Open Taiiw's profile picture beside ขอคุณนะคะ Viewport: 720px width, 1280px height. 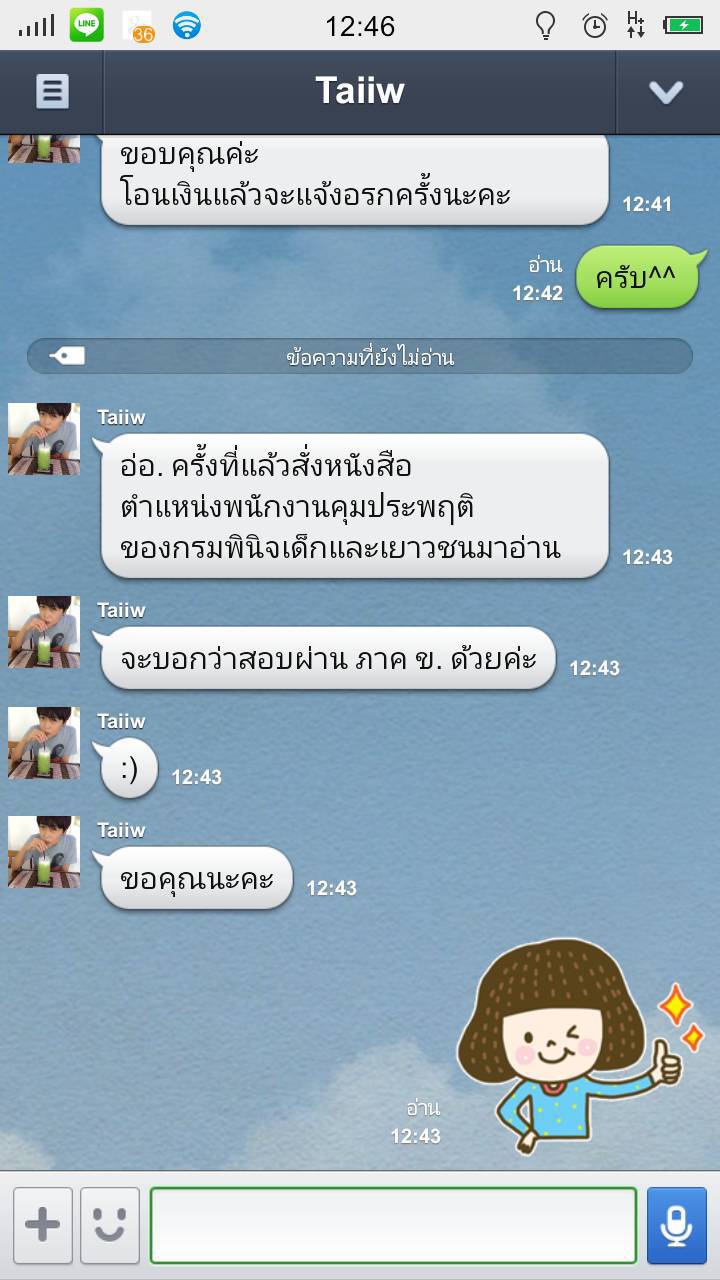(x=44, y=852)
